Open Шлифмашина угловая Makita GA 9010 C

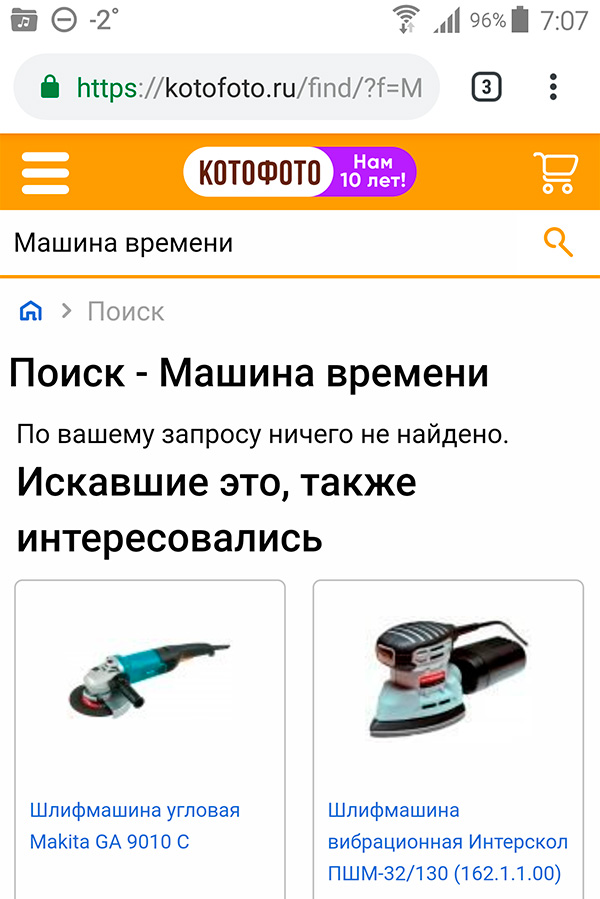[x=134, y=825]
